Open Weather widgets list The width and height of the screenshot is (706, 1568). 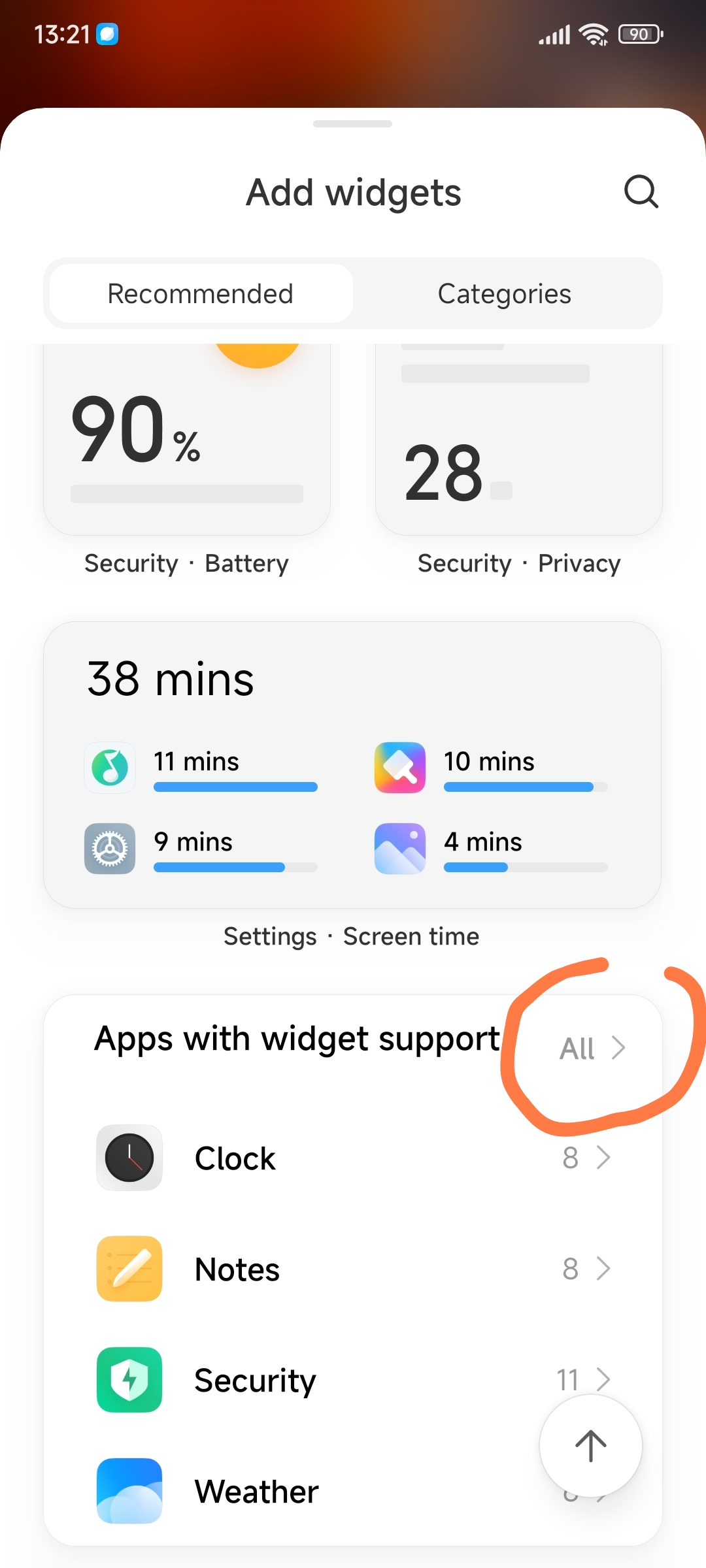click(x=314, y=1492)
